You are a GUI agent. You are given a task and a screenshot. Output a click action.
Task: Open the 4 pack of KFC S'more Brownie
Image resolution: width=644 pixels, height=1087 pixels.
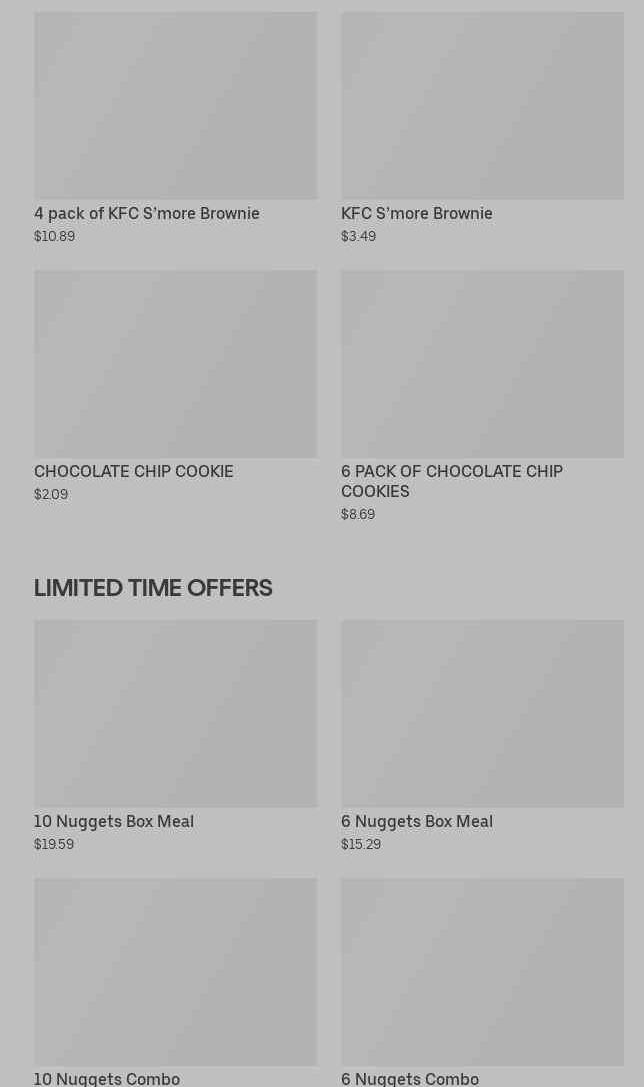175,128
